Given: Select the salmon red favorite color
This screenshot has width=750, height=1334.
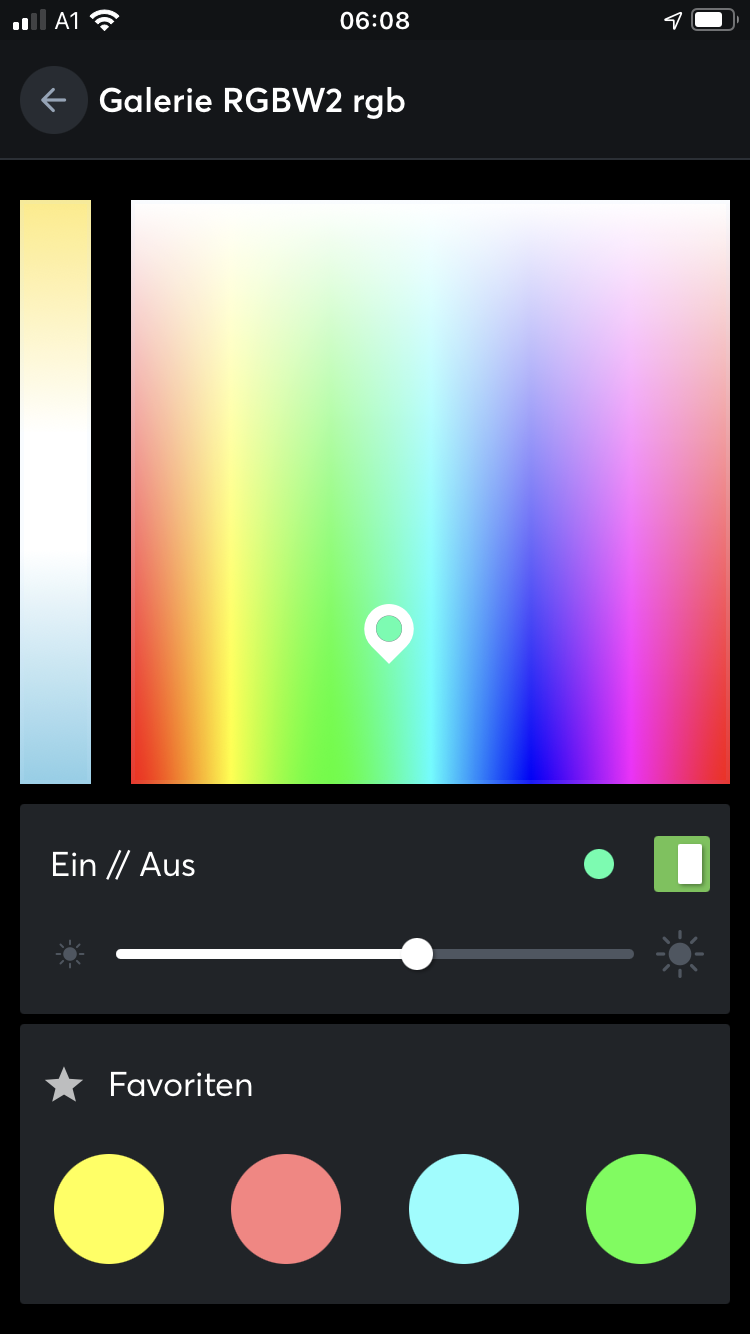Looking at the screenshot, I should click(x=286, y=1209).
